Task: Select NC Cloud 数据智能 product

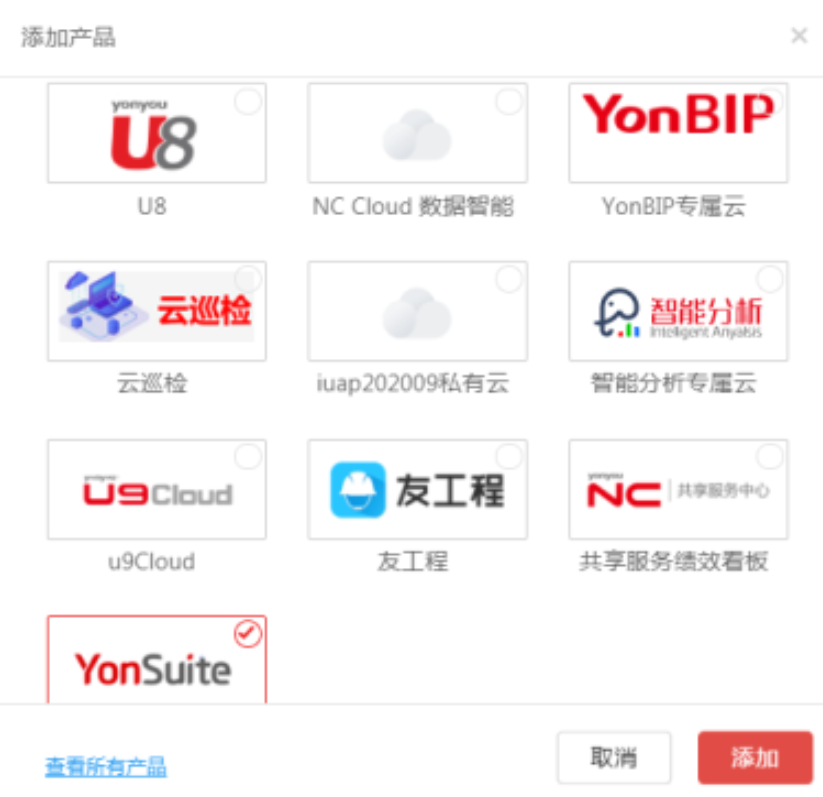Action: 417,133
